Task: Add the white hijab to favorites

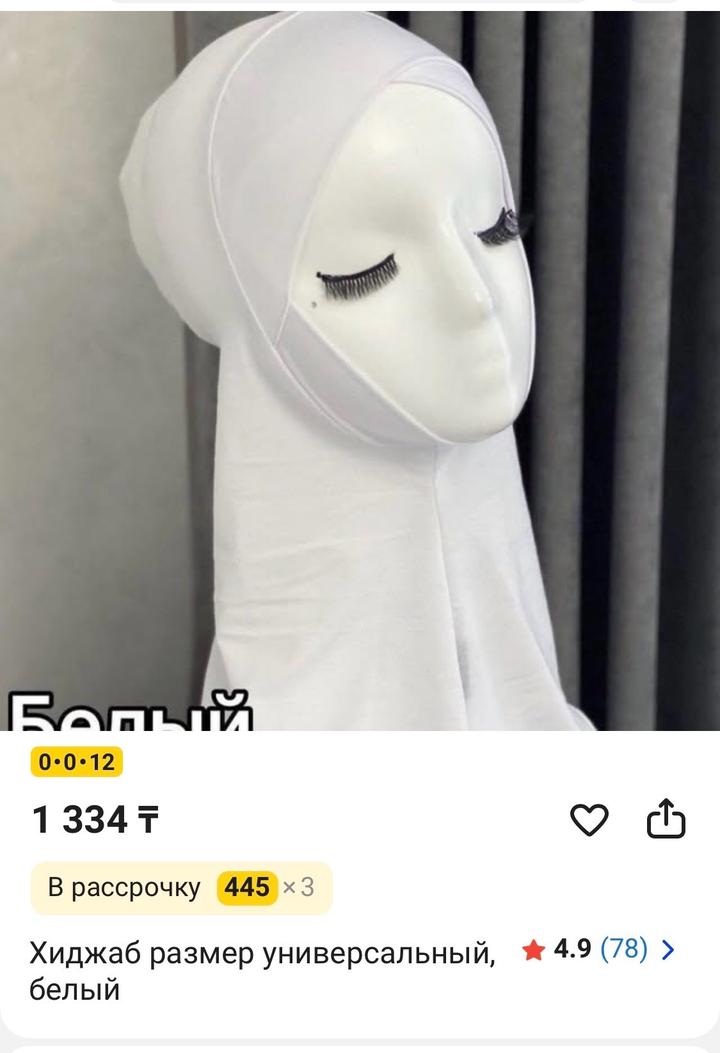Action: (x=589, y=820)
